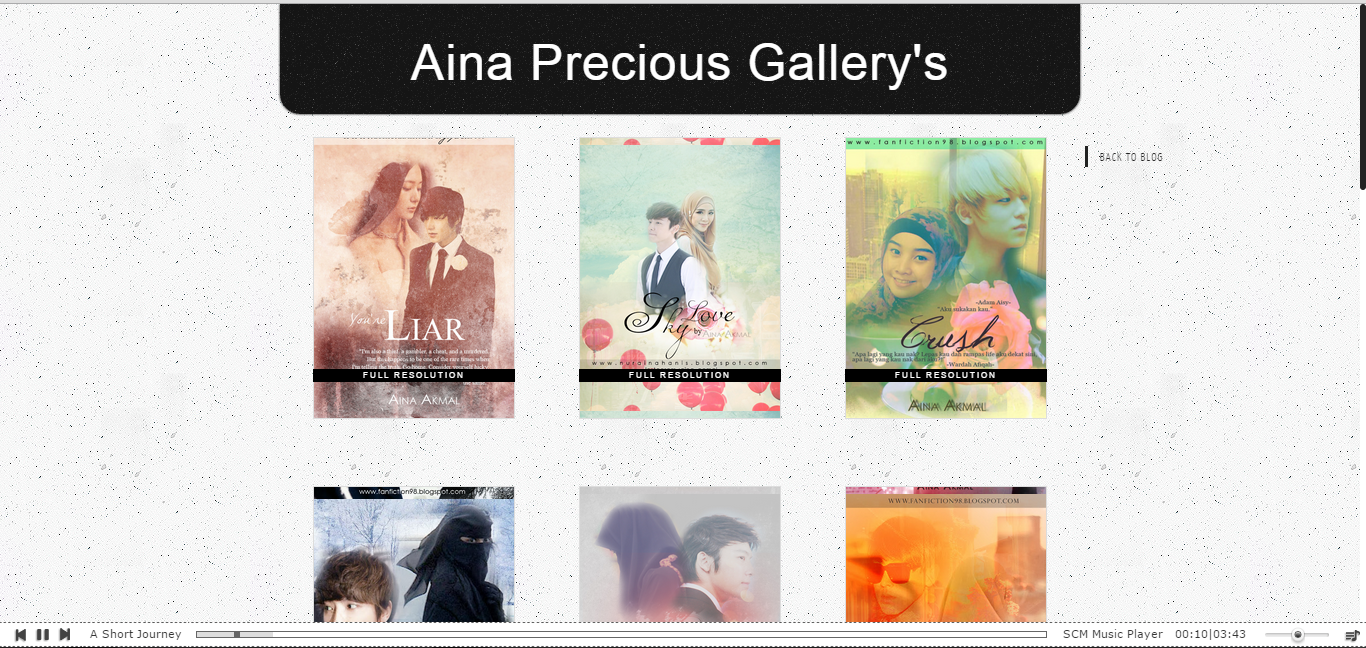The image size is (1366, 648).
Task: Open the Sky Love cover thumbnail
Action: pyautogui.click(x=679, y=260)
